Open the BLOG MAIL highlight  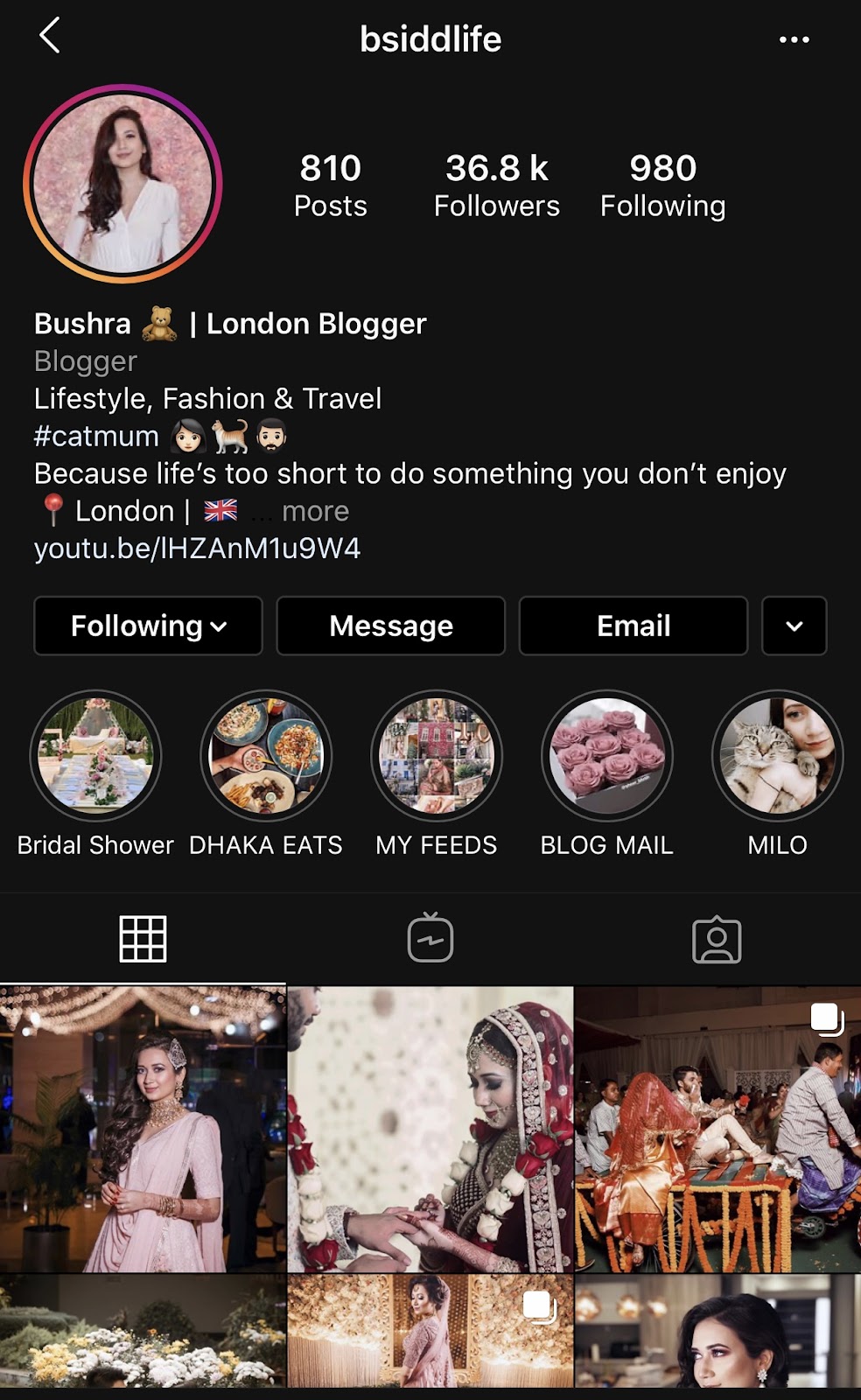click(606, 756)
